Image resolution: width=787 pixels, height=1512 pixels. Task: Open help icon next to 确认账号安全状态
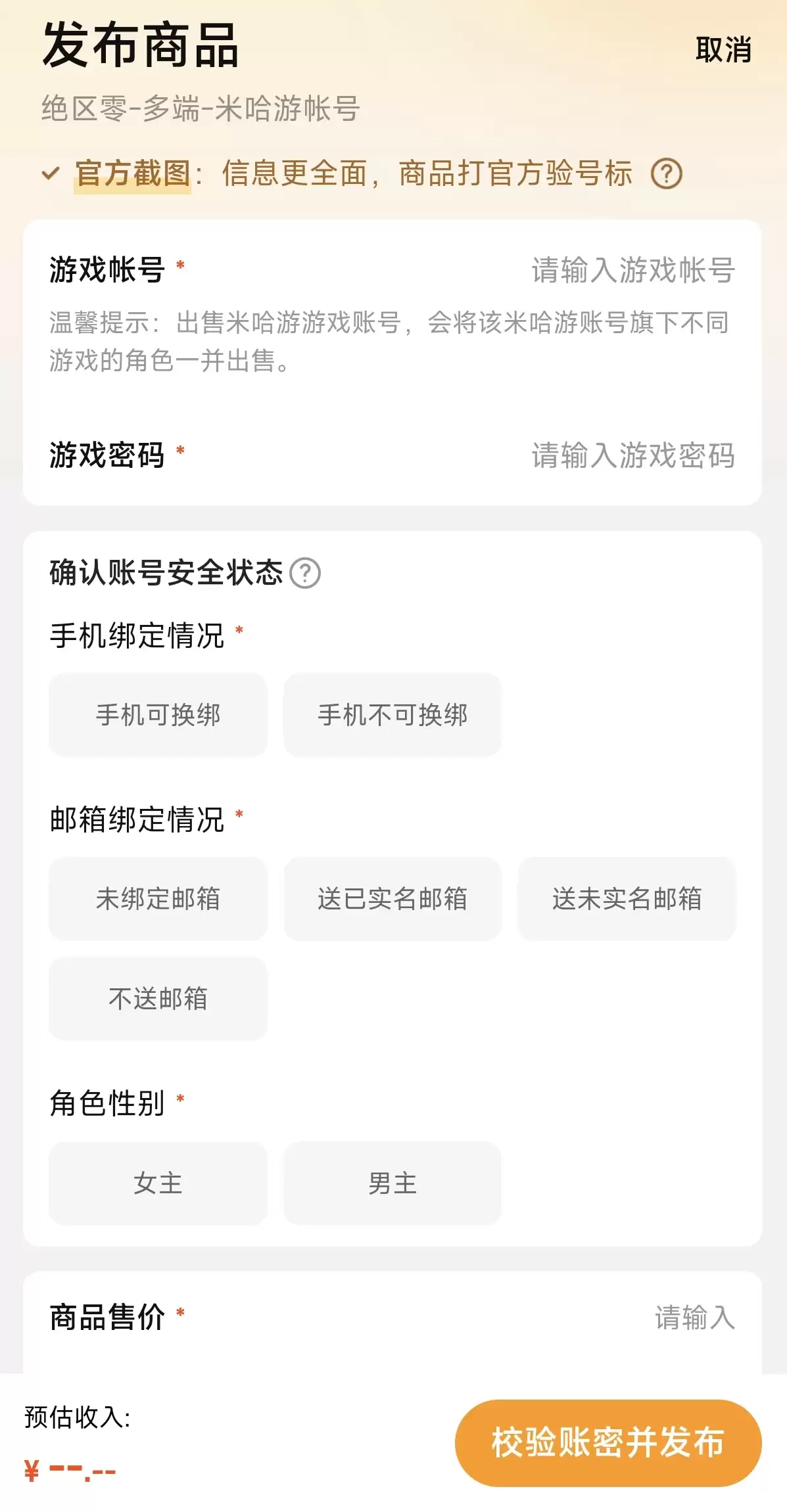[305, 573]
